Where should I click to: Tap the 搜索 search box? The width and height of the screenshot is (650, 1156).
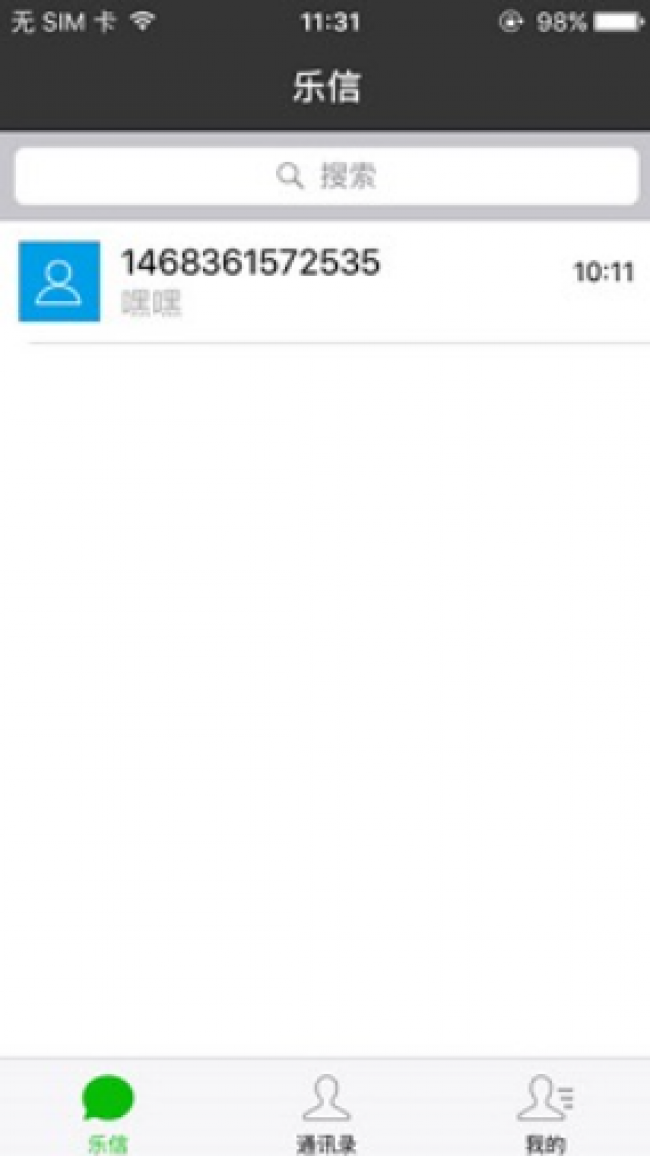(x=326, y=177)
